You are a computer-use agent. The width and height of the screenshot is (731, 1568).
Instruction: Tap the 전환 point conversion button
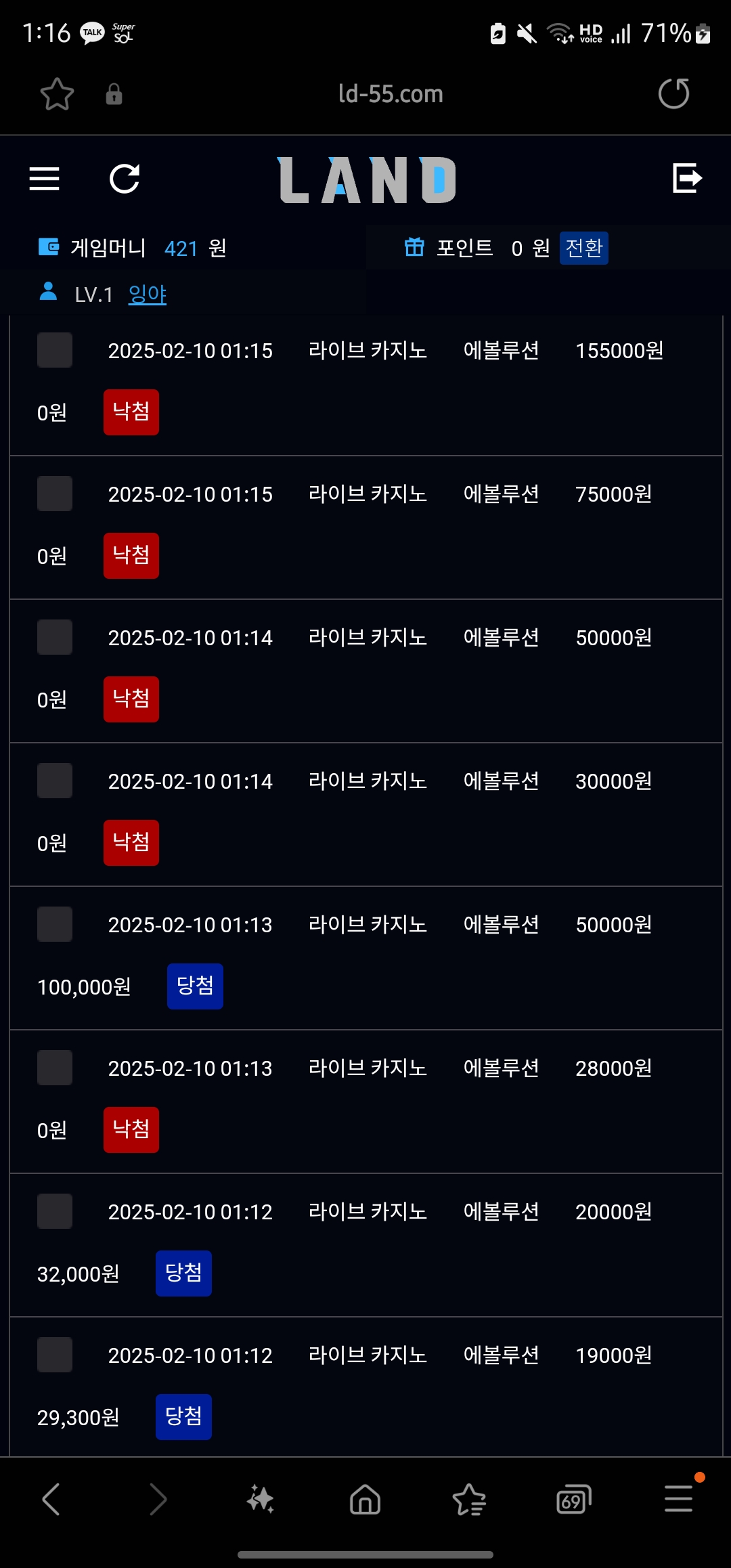click(583, 248)
